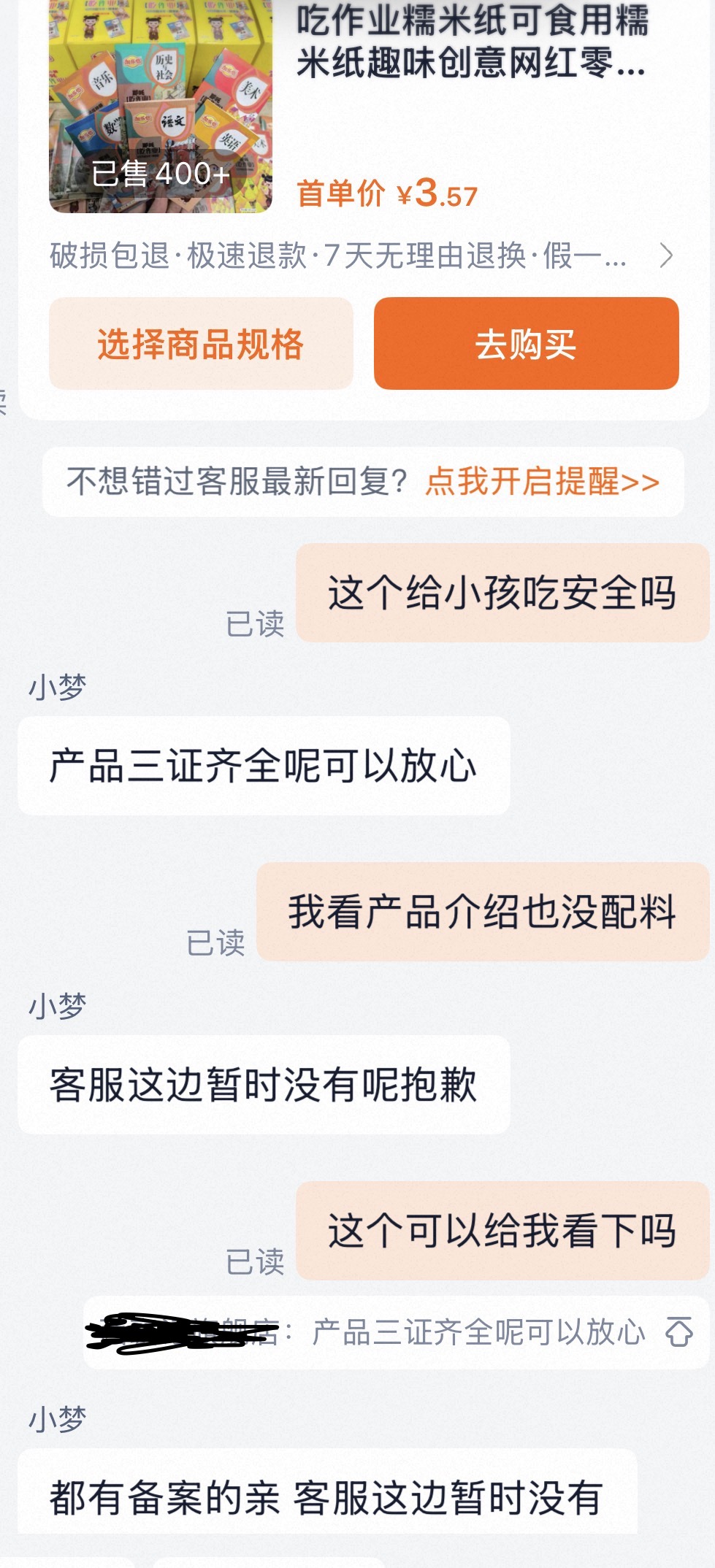Image resolution: width=715 pixels, height=1568 pixels.
Task: Open the glutinous rice paper product image
Action: click(161, 106)
